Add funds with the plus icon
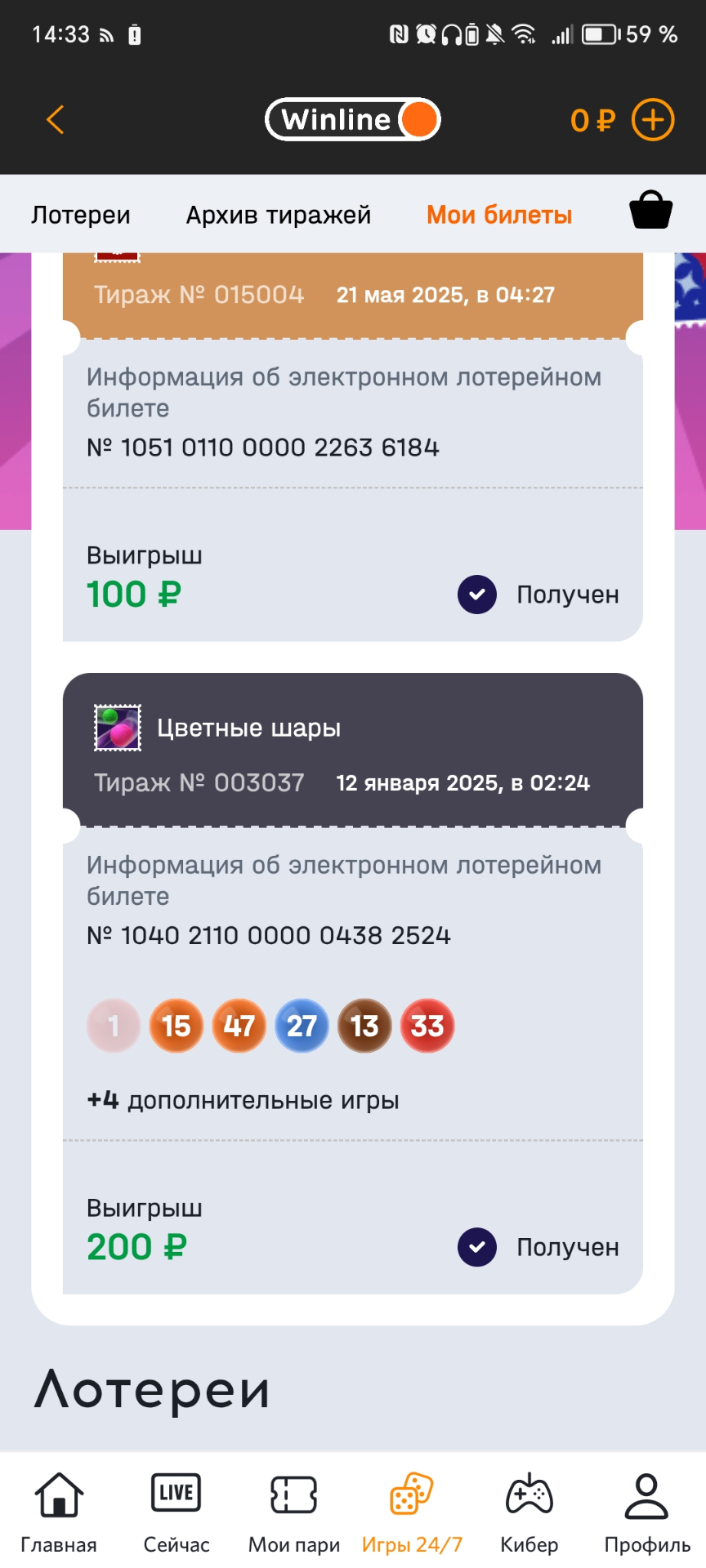 (x=653, y=120)
